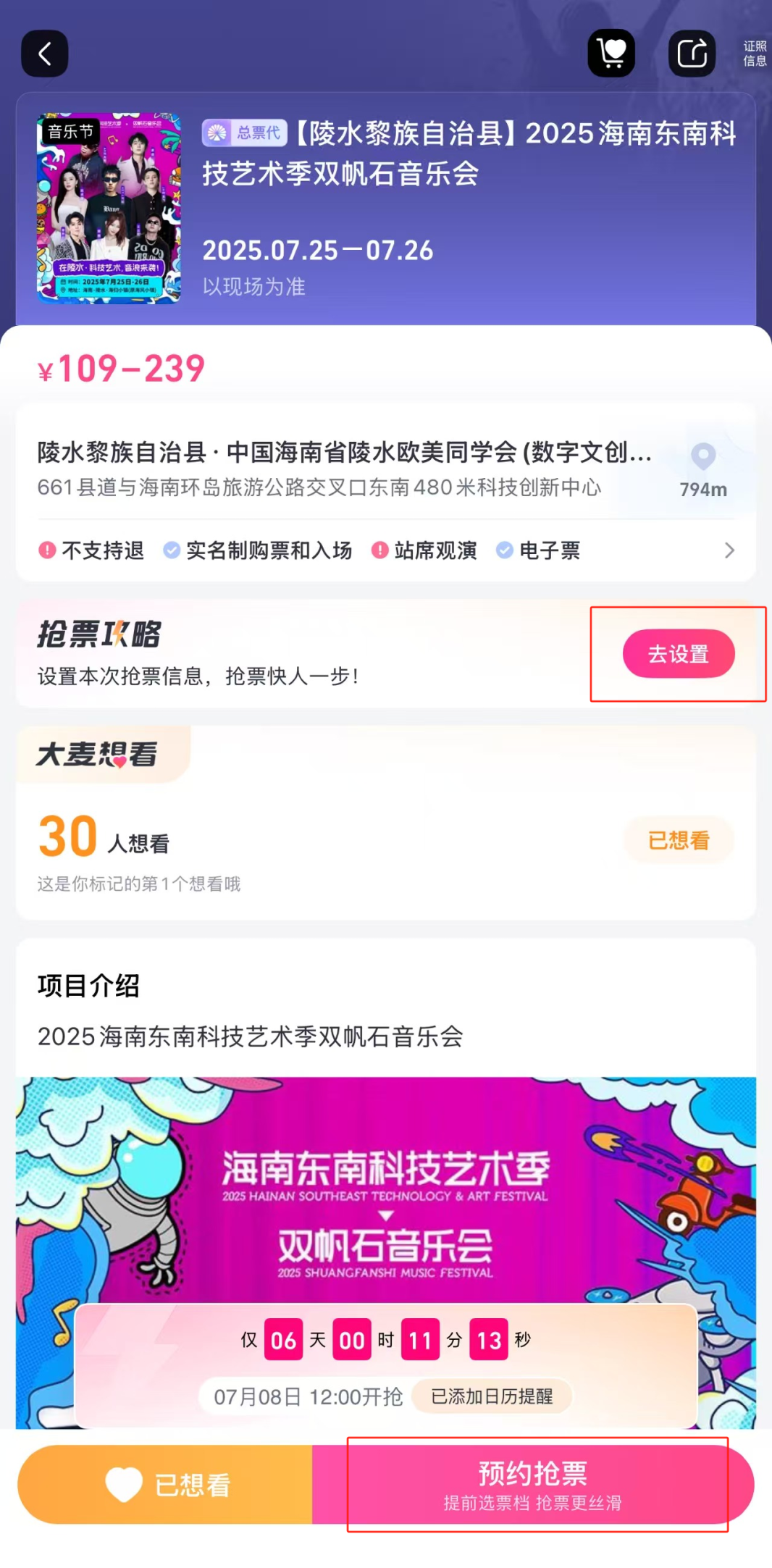Select 预约抢票 to reserve tickets

click(533, 1485)
